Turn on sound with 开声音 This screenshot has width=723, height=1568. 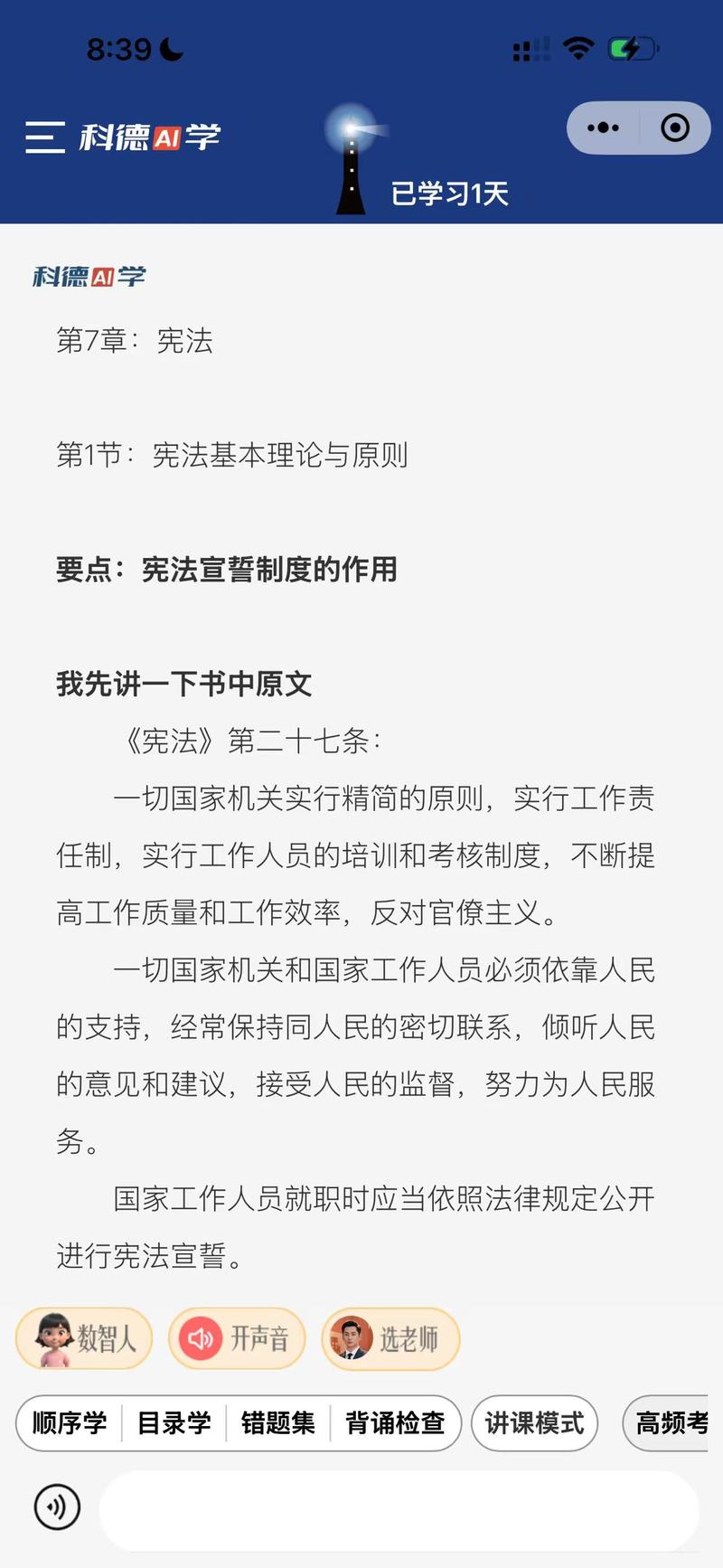[237, 1338]
